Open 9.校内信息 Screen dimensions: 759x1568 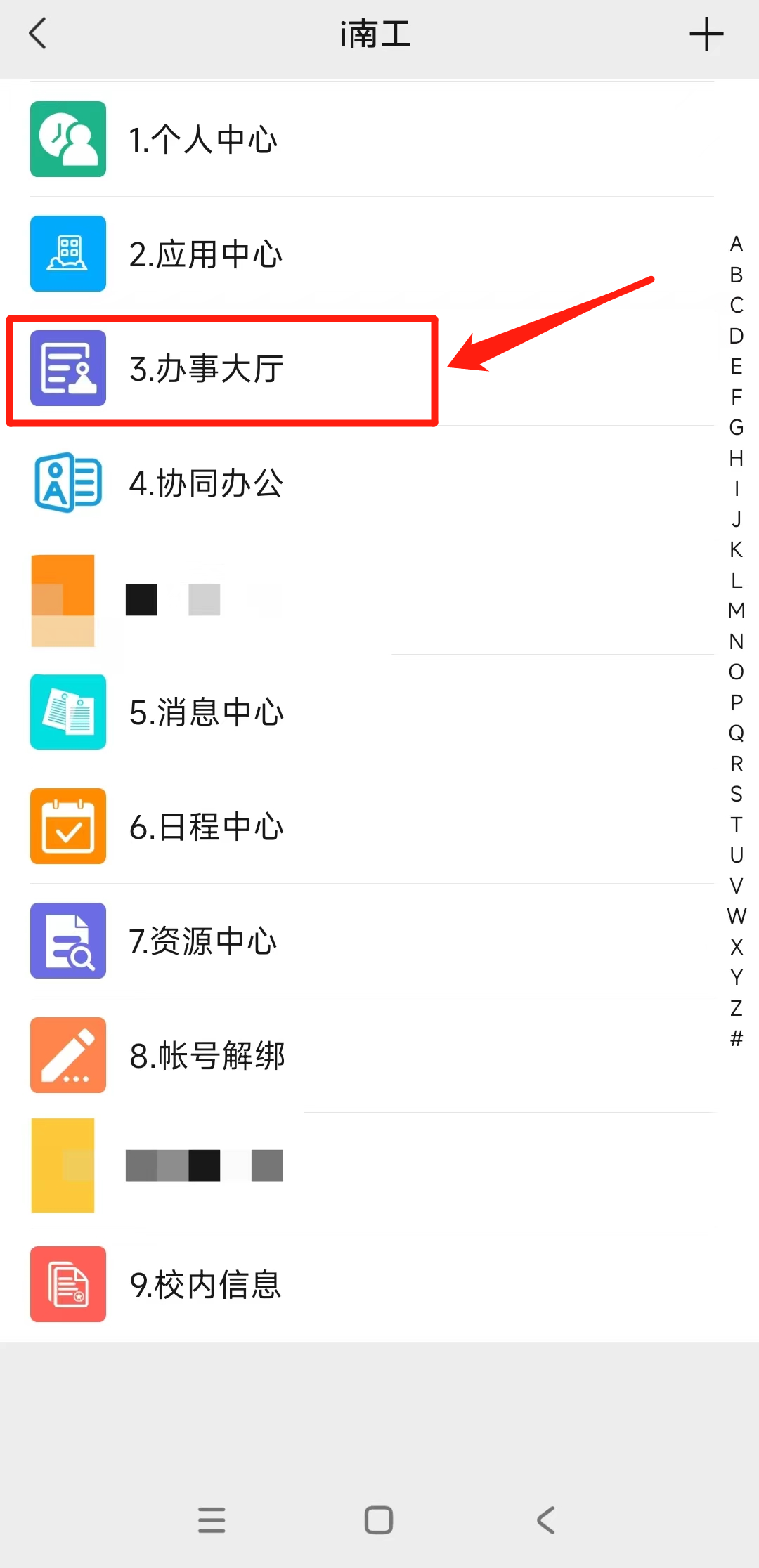coord(205,1285)
